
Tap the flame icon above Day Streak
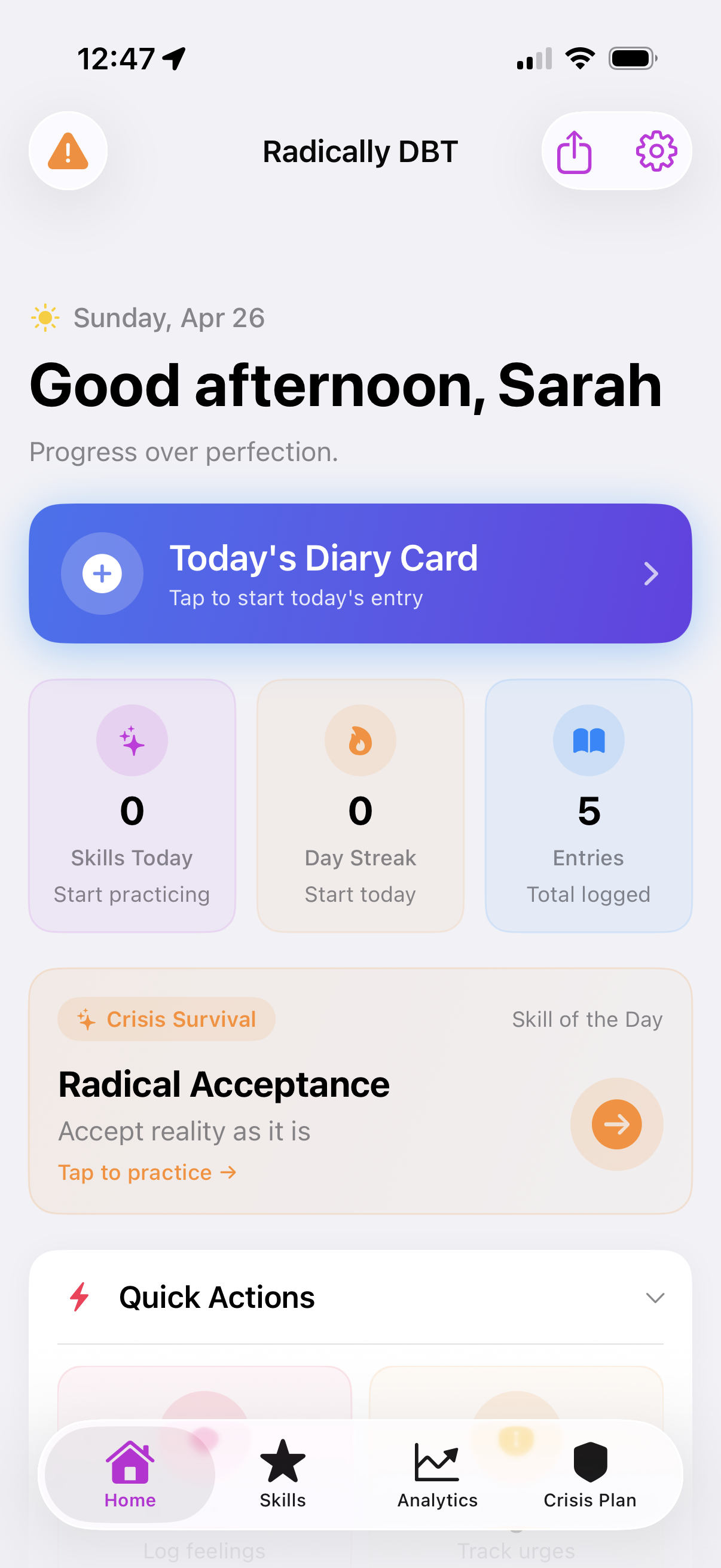pos(360,740)
